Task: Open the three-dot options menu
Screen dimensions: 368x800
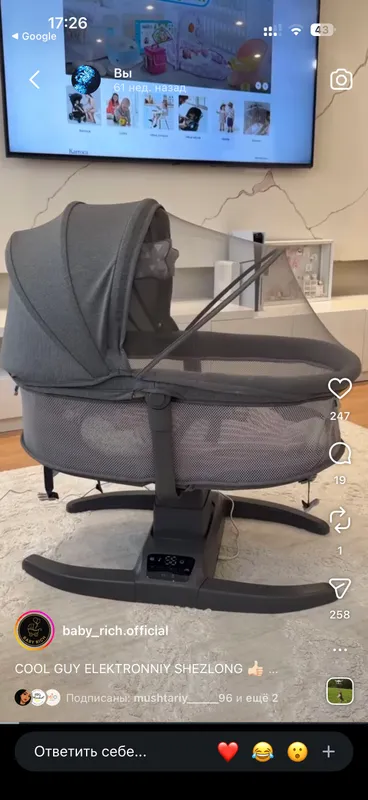Action: tap(339, 650)
